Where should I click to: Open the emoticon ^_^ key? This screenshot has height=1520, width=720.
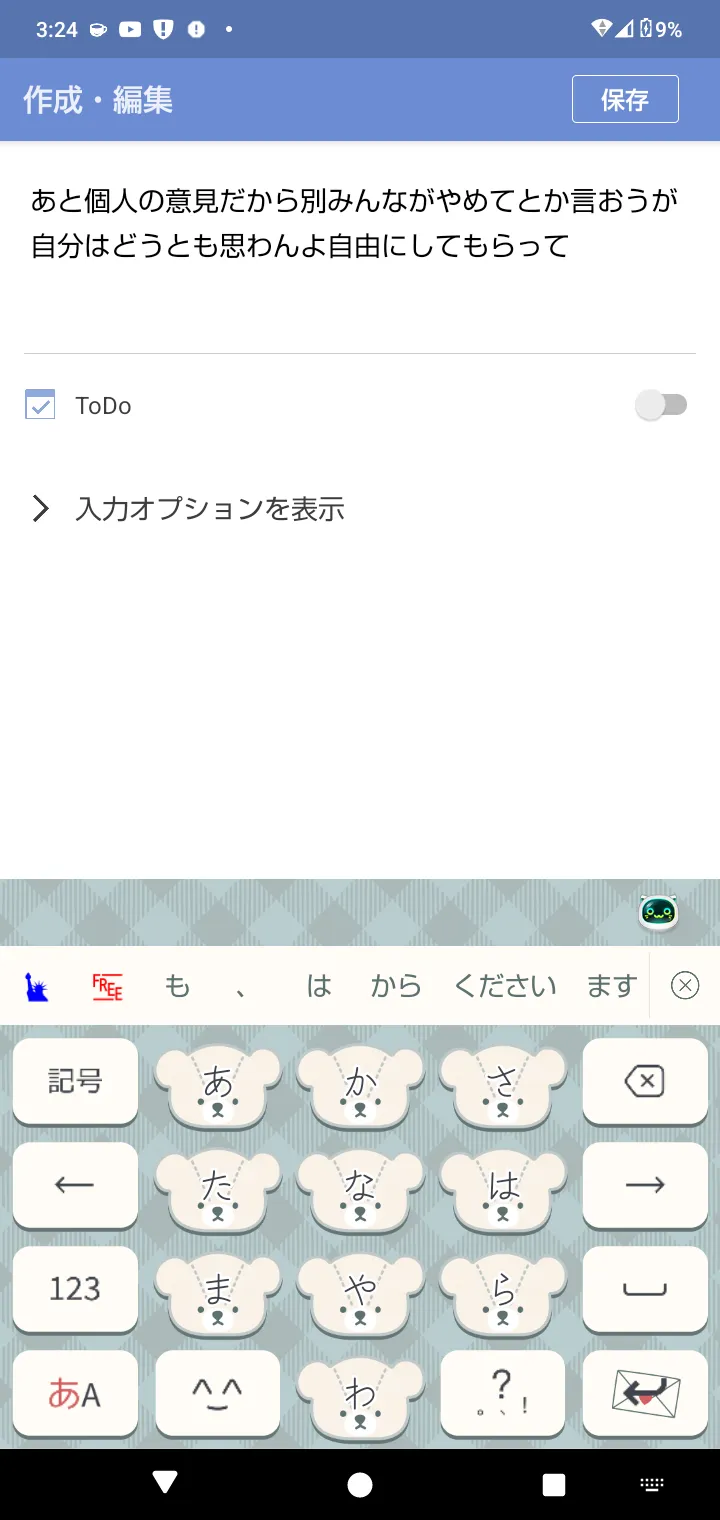pyautogui.click(x=217, y=1393)
